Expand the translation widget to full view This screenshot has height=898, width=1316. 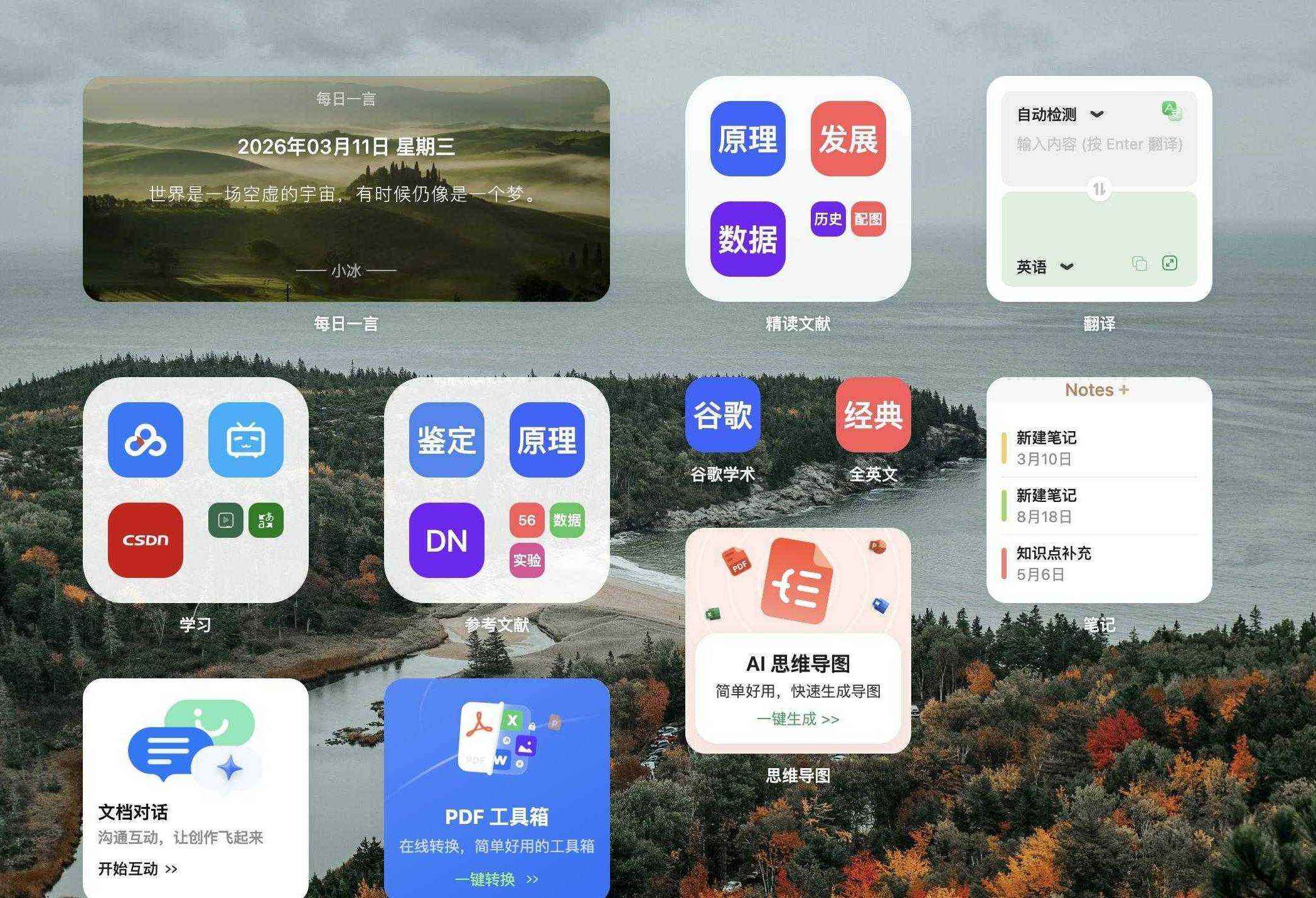coord(1169,264)
